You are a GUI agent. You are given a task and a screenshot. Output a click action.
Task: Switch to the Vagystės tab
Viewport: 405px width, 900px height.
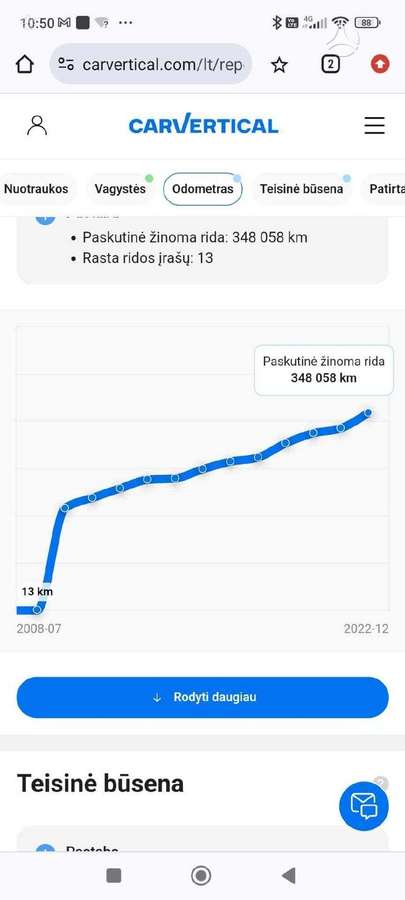(x=120, y=189)
